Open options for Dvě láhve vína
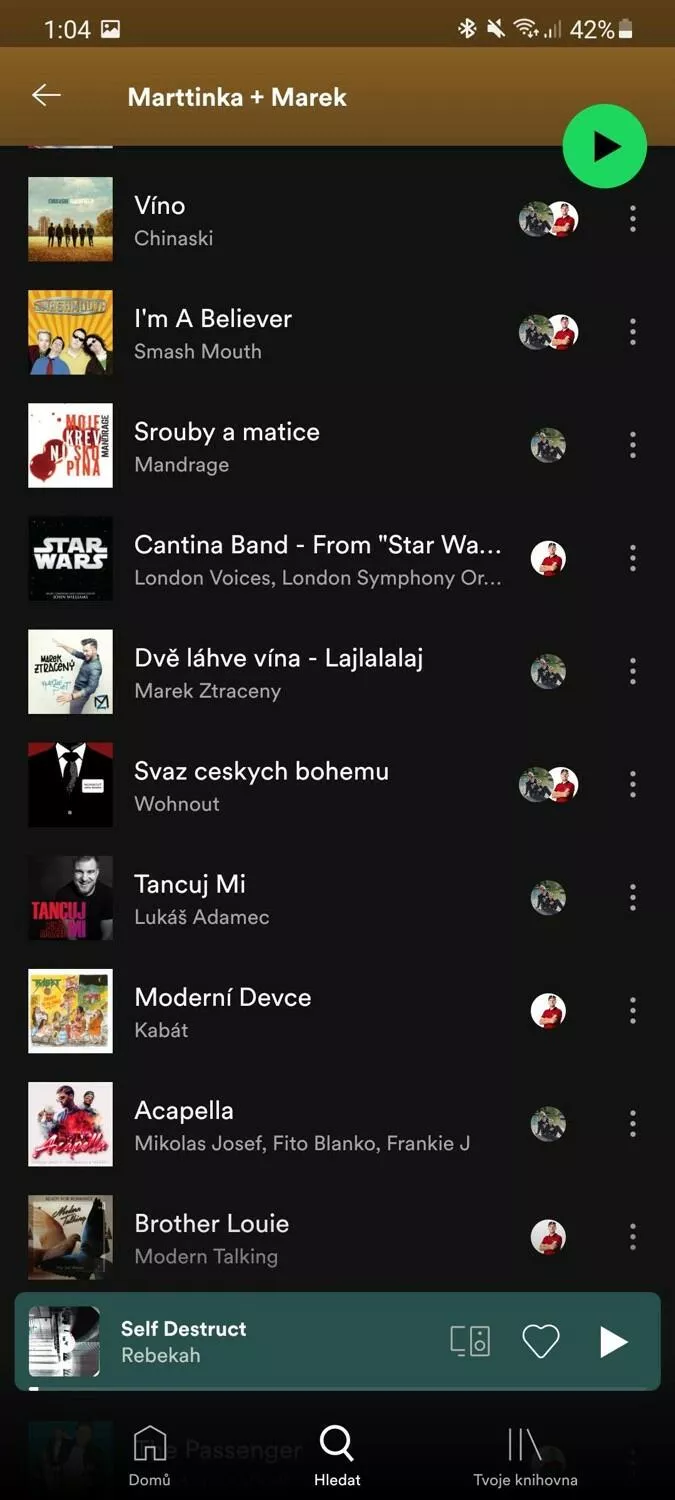675x1500 pixels. pyautogui.click(x=632, y=671)
